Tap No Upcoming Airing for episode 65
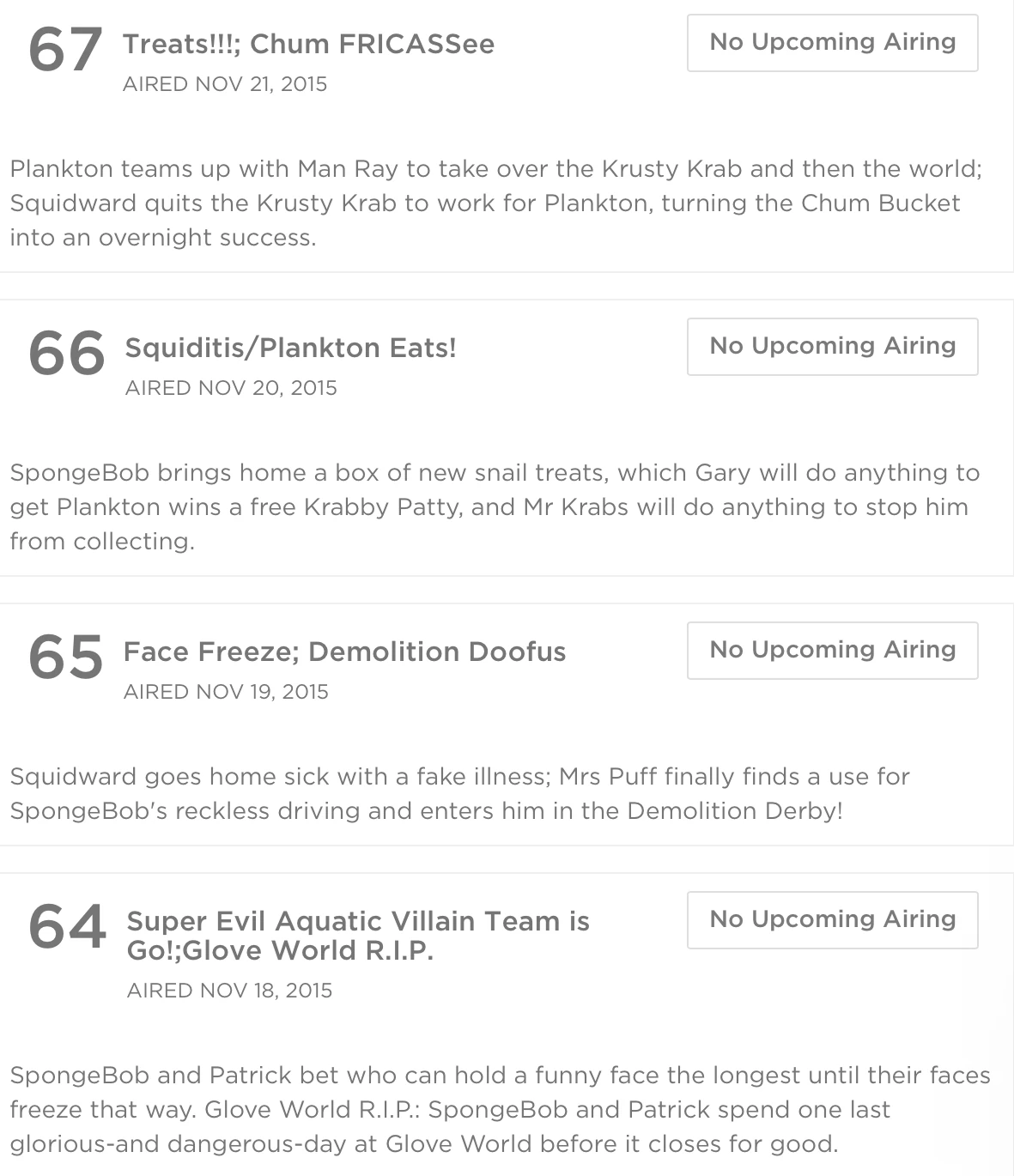 [x=832, y=651]
